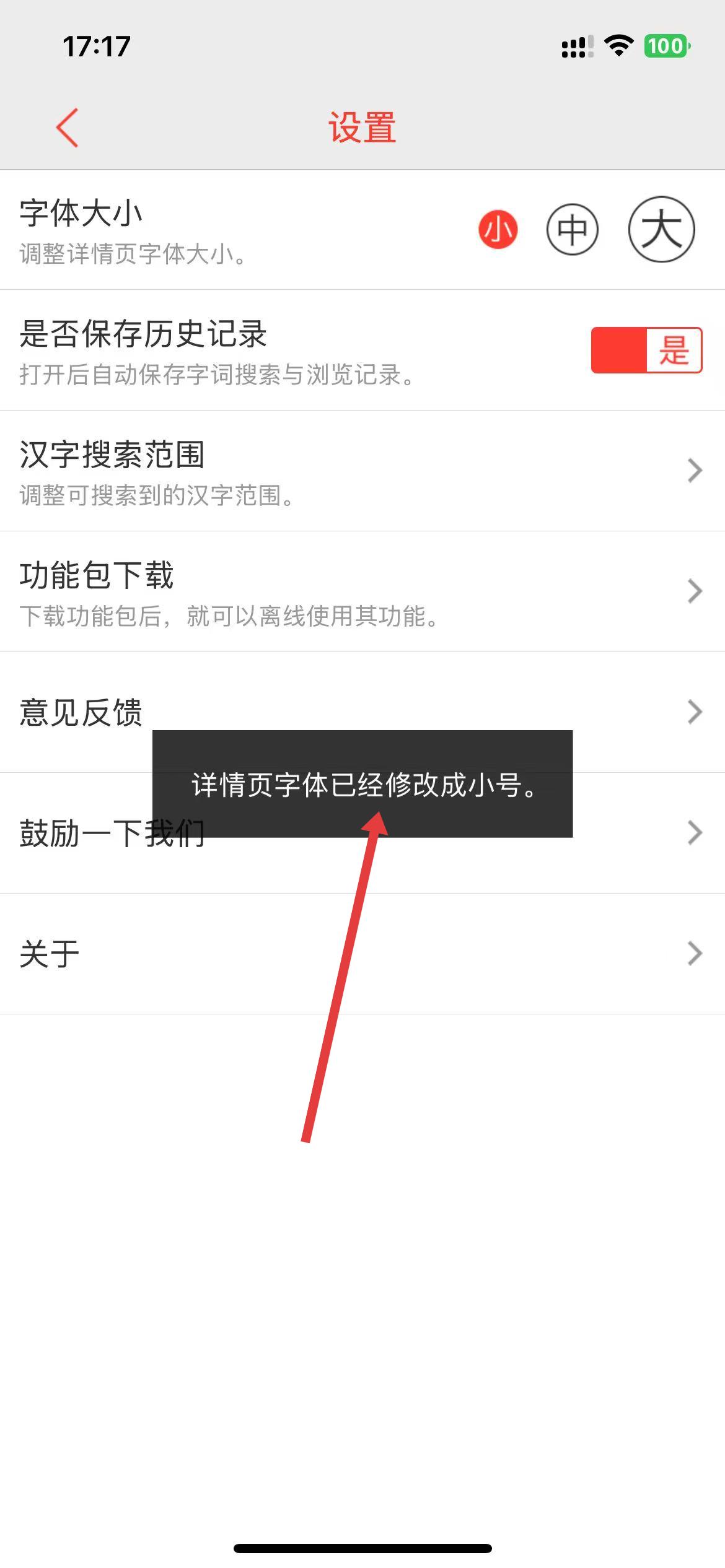
Task: Go back from the 设置 page
Action: coord(67,128)
